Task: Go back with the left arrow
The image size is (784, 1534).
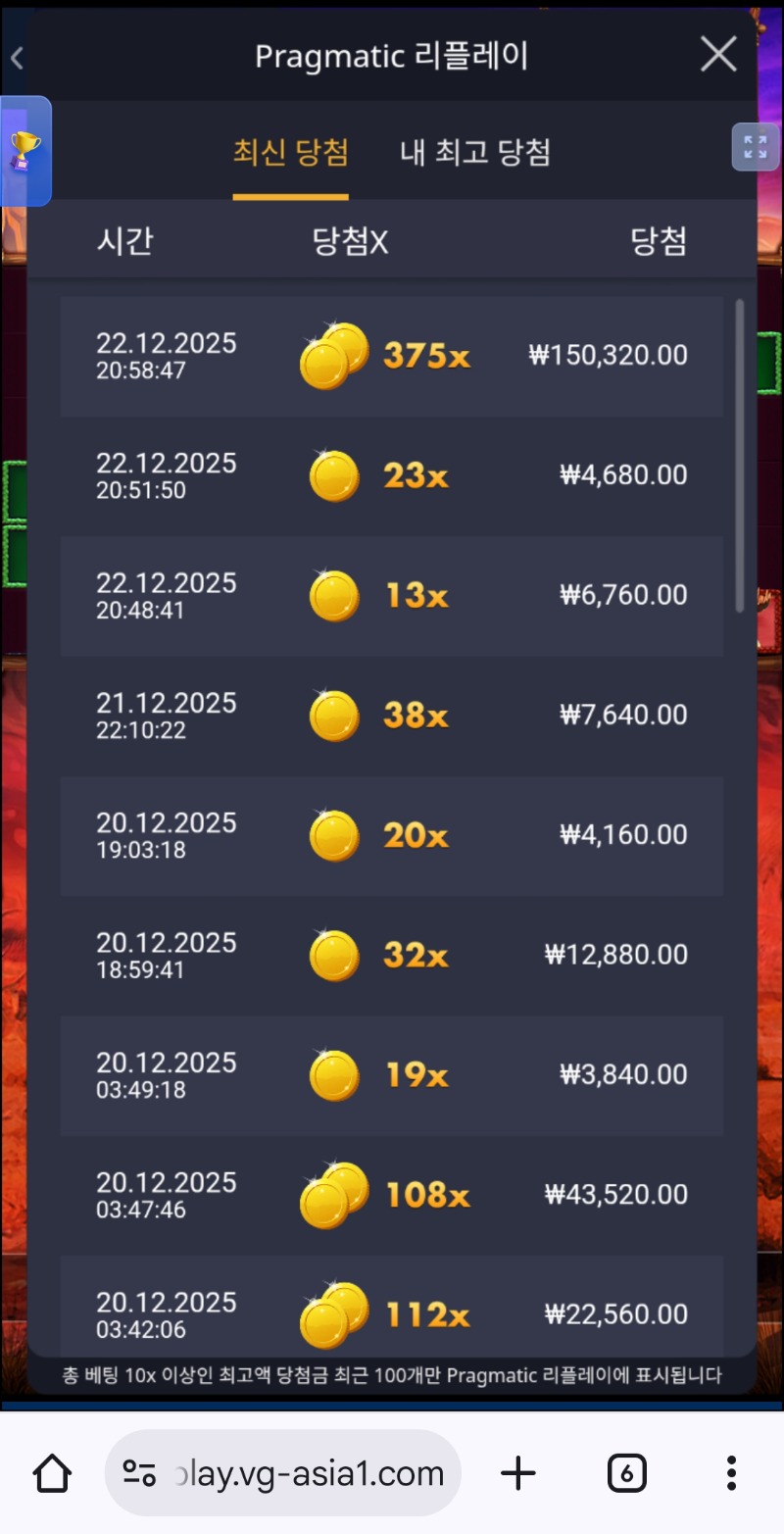Action: click(17, 59)
